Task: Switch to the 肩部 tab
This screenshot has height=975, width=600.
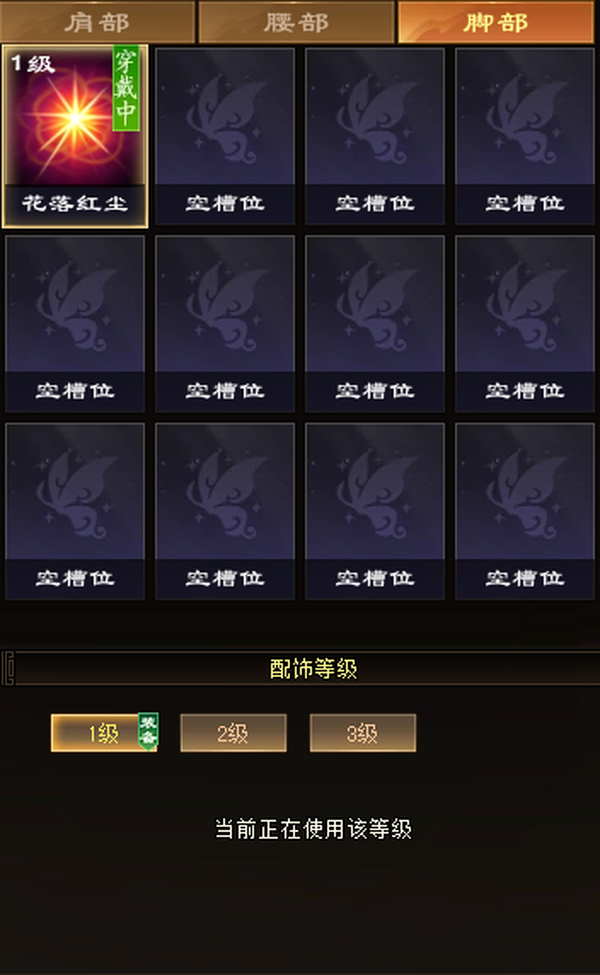Action: click(98, 22)
